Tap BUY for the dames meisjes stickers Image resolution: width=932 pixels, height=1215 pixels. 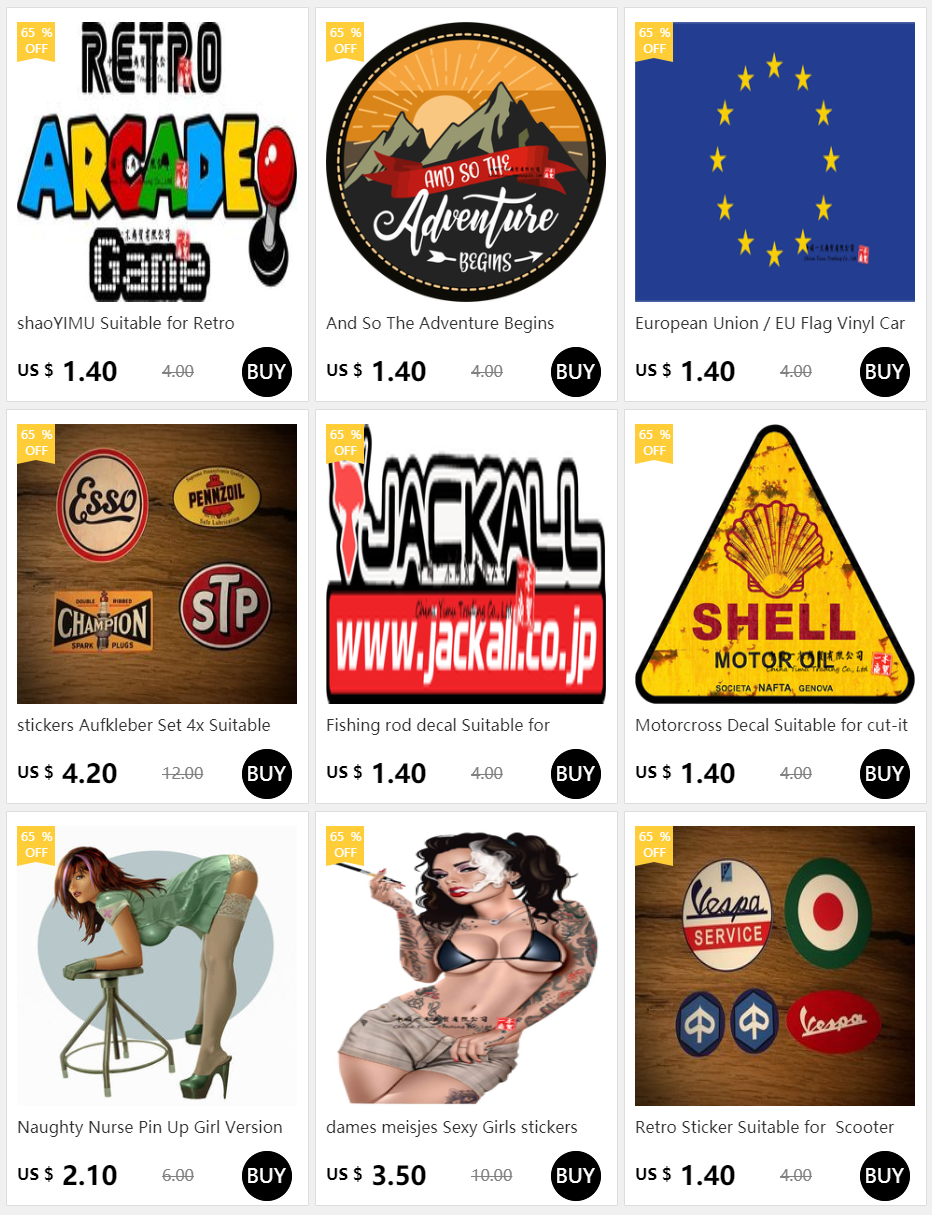[x=575, y=1176]
